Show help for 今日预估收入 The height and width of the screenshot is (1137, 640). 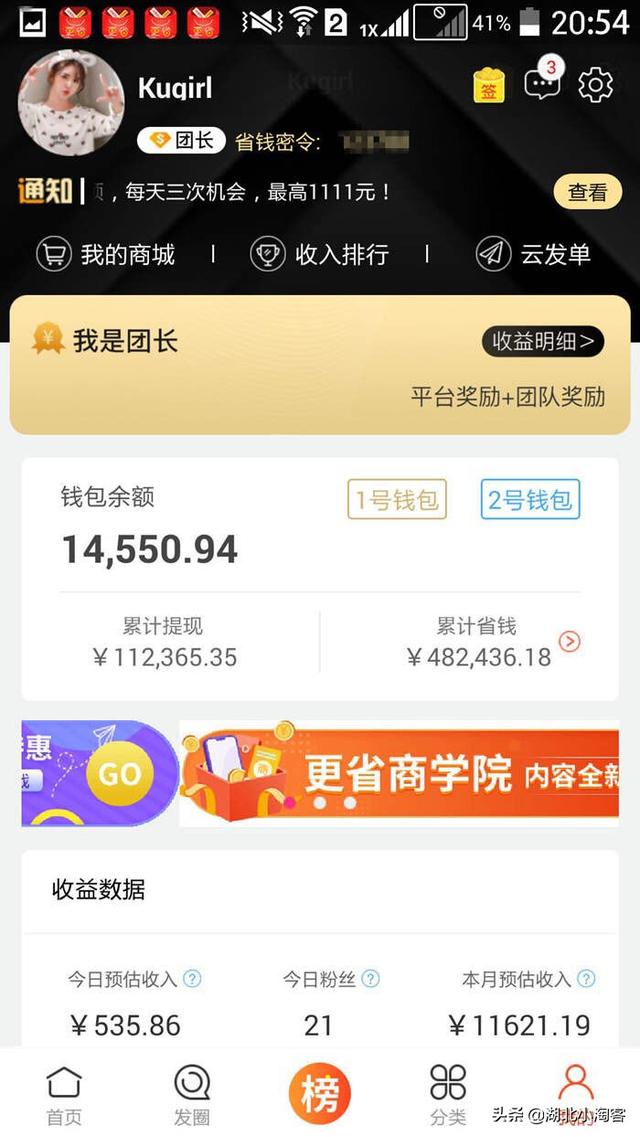[192, 979]
